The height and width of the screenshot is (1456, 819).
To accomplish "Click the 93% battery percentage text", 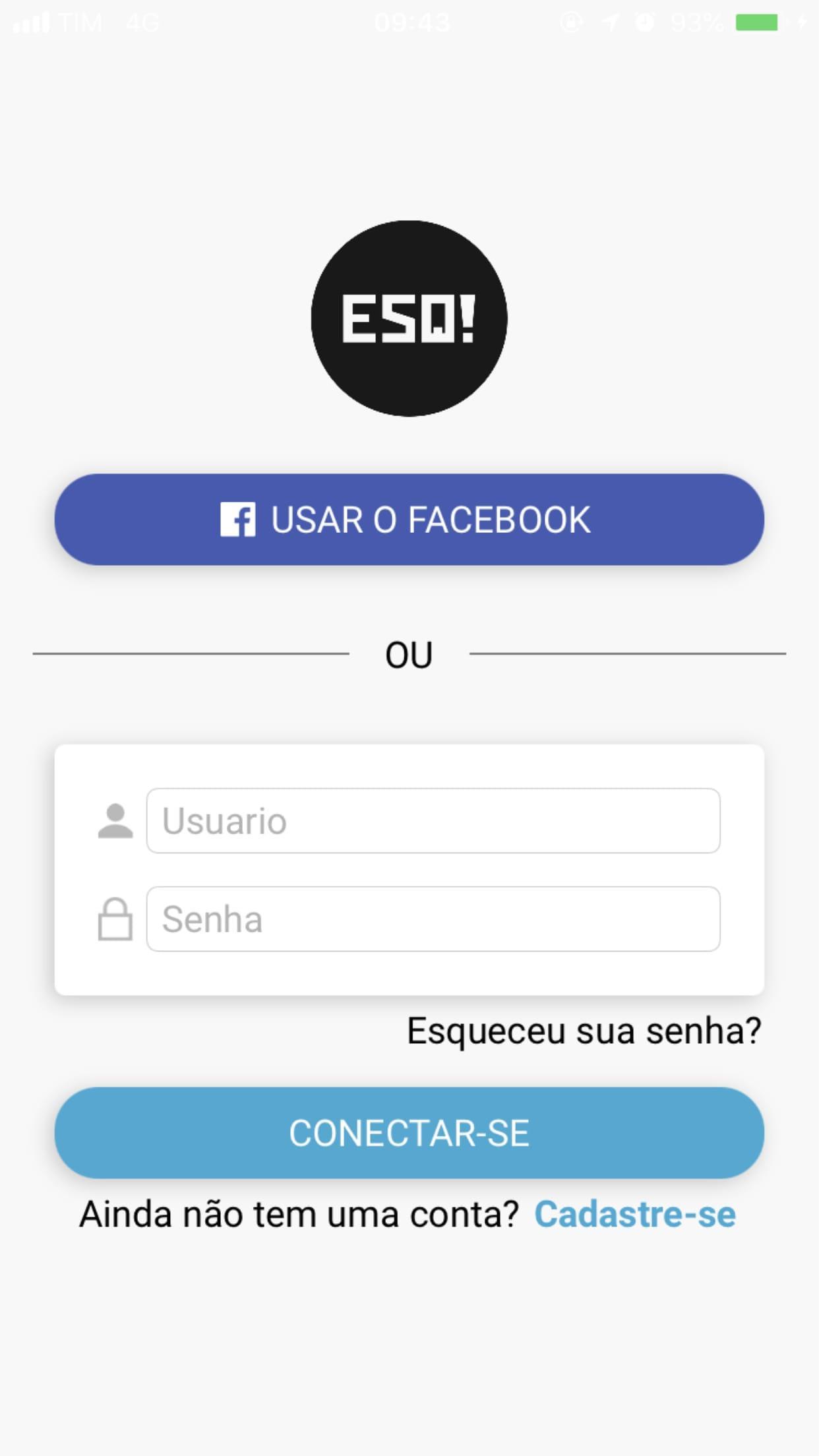I will pos(696,22).
